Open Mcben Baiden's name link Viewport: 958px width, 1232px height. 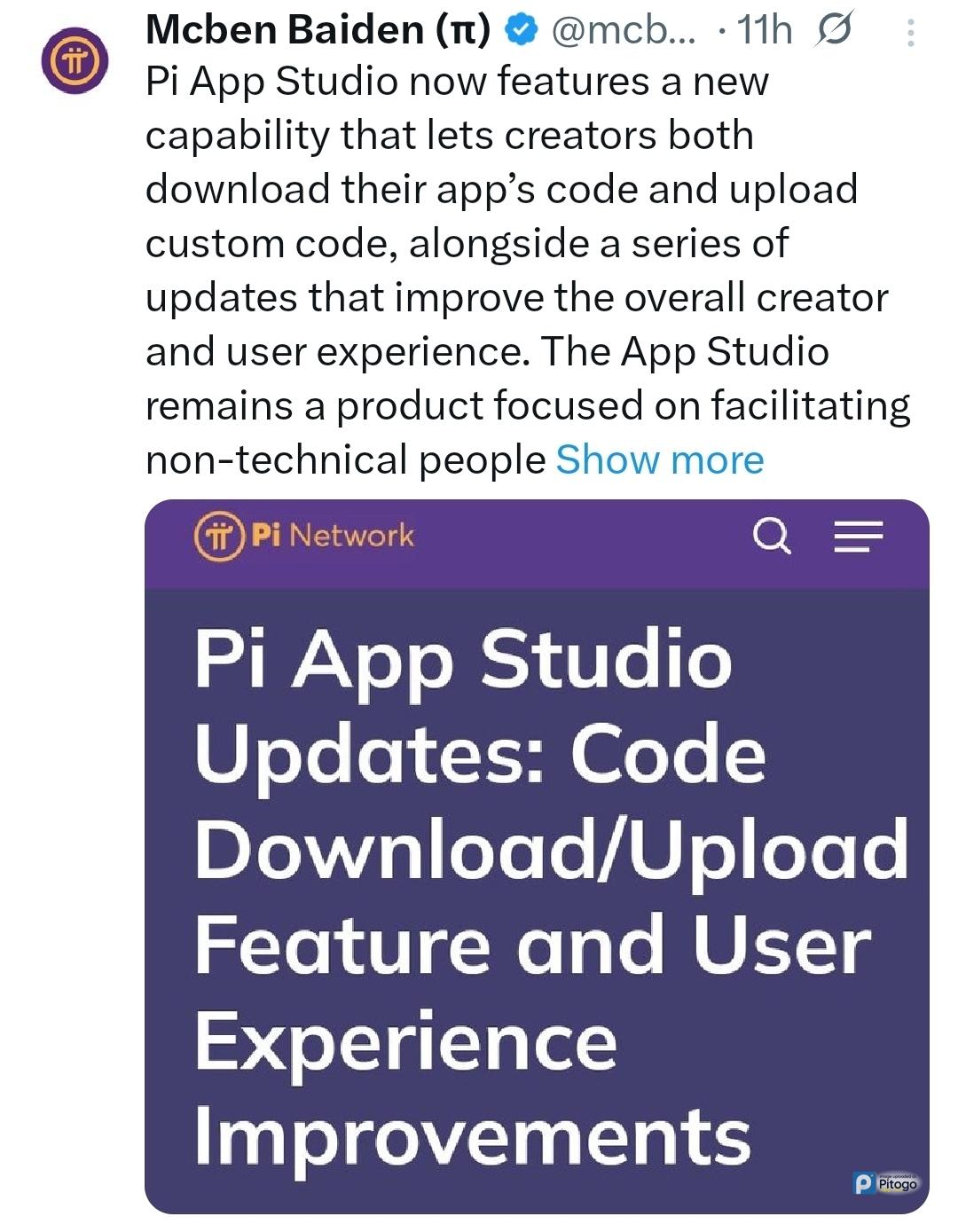[317, 30]
